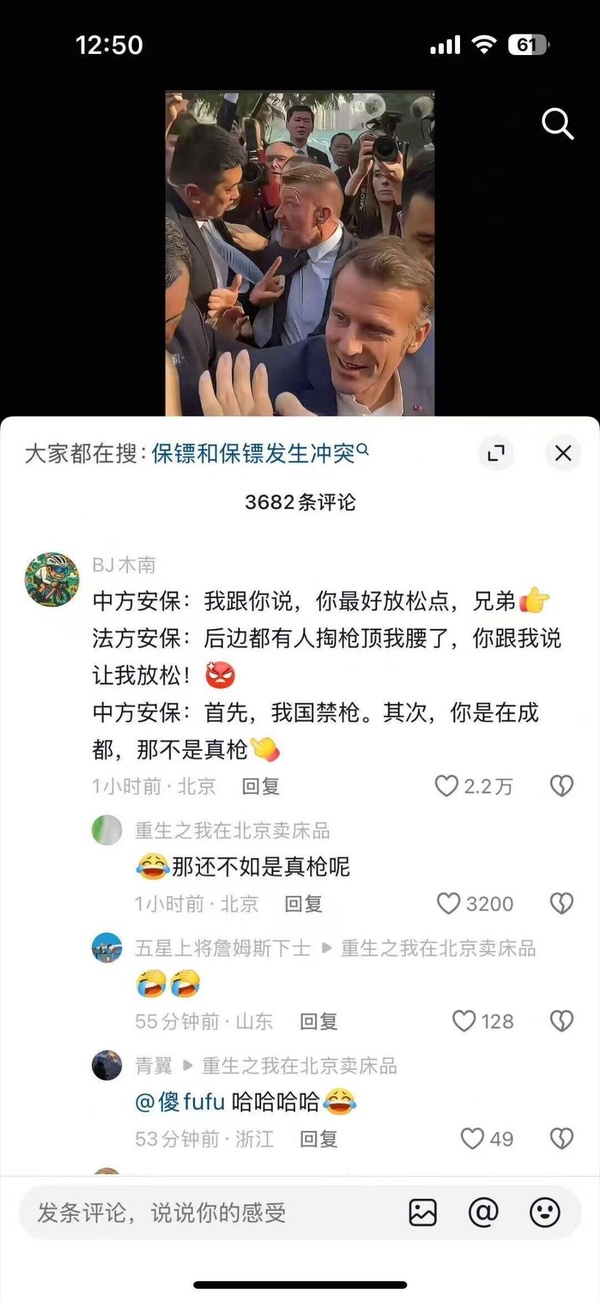Image resolution: width=600 pixels, height=1301 pixels.
Task: Like 青翼's reply
Action: click(472, 1138)
